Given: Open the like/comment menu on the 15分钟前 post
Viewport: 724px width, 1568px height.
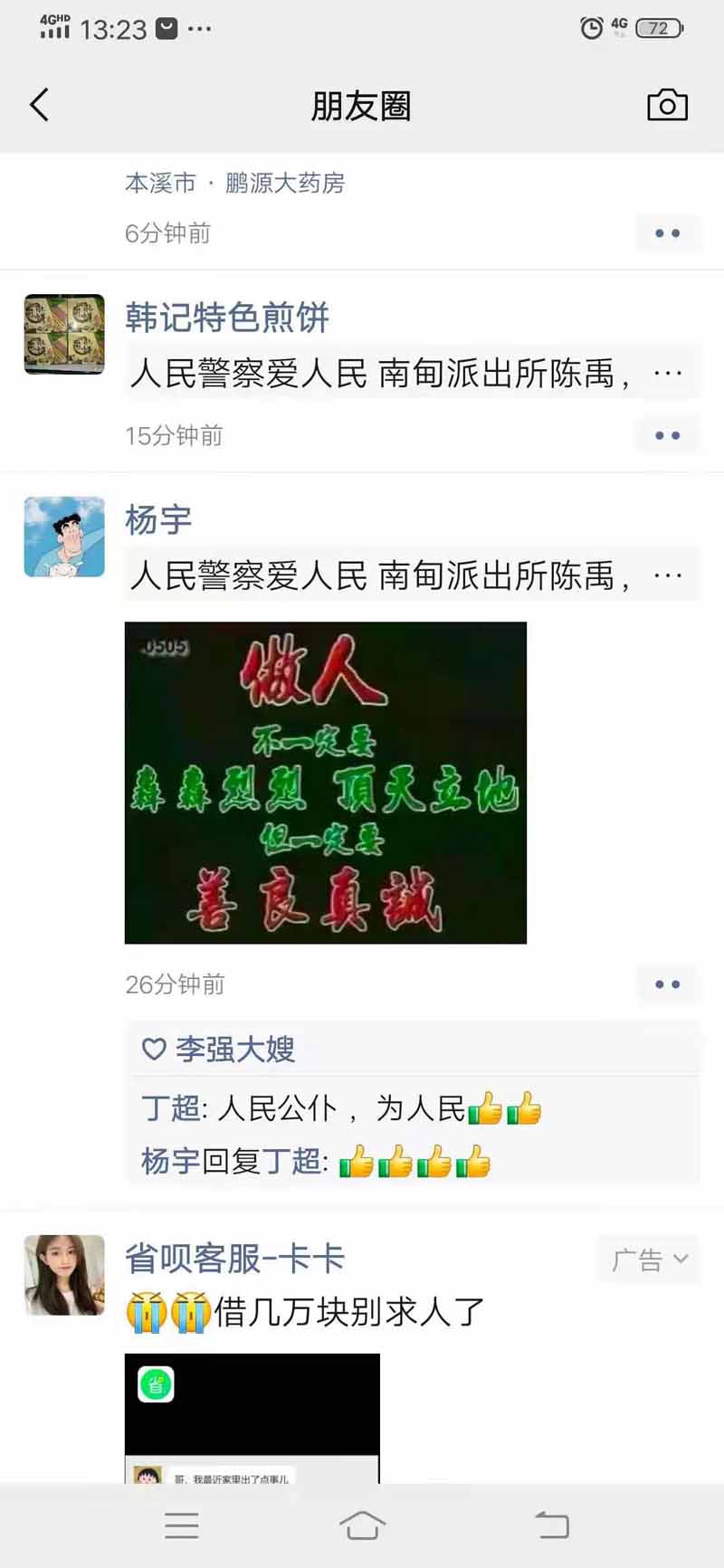Looking at the screenshot, I should click(x=667, y=436).
